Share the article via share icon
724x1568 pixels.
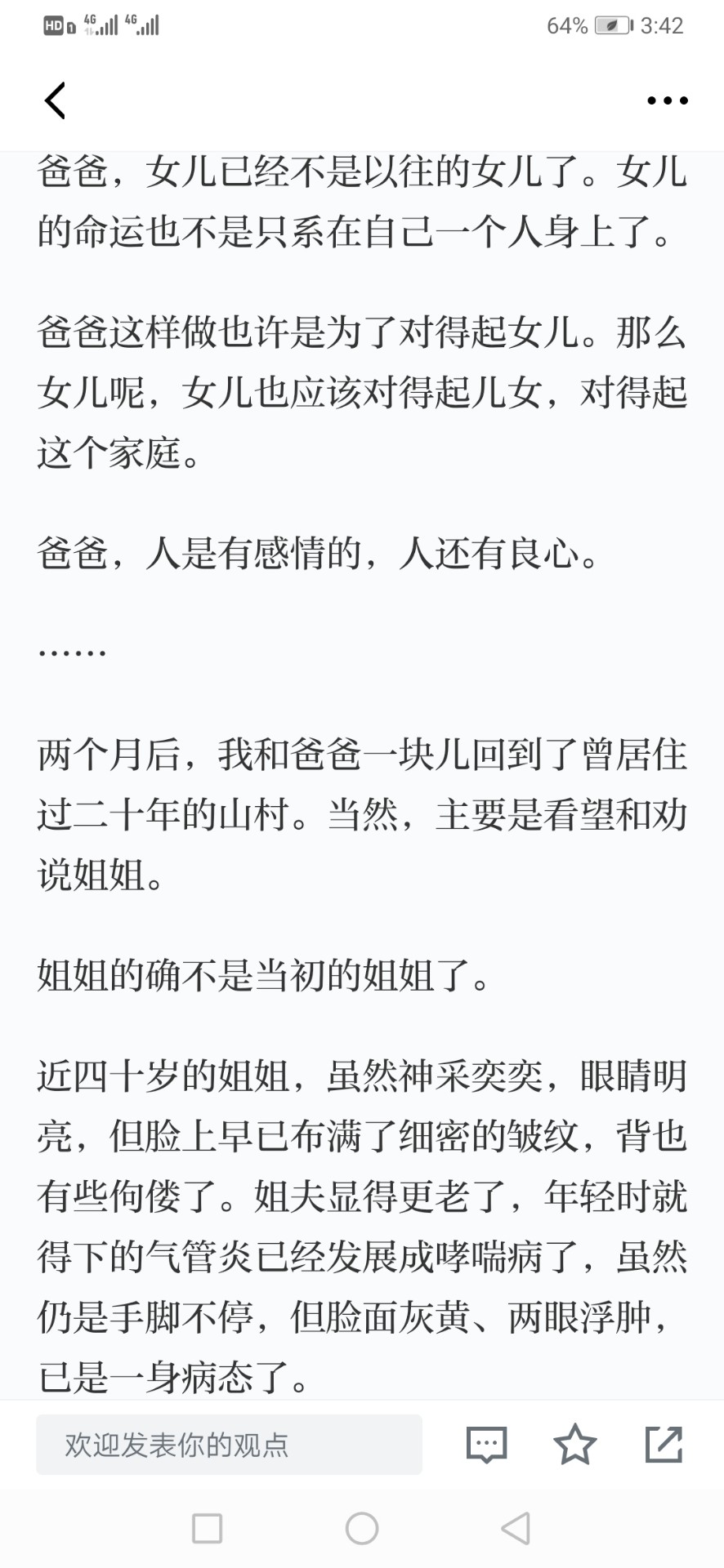coord(664,1444)
